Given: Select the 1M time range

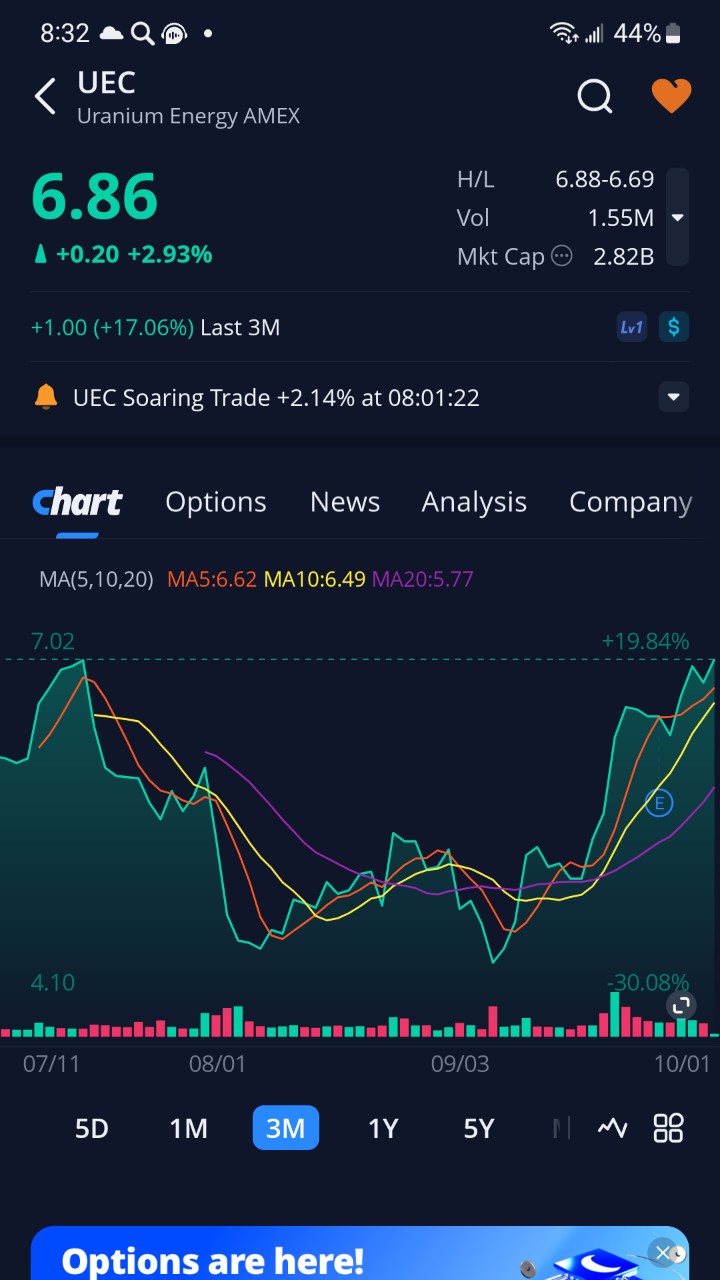Looking at the screenshot, I should [x=188, y=1128].
